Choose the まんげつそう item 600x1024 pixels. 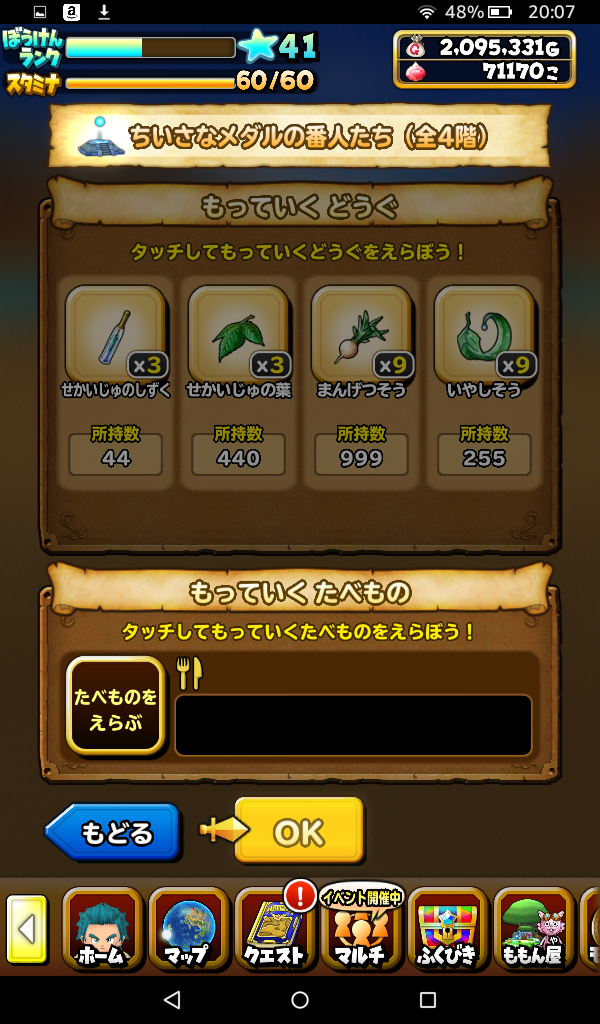tap(361, 335)
